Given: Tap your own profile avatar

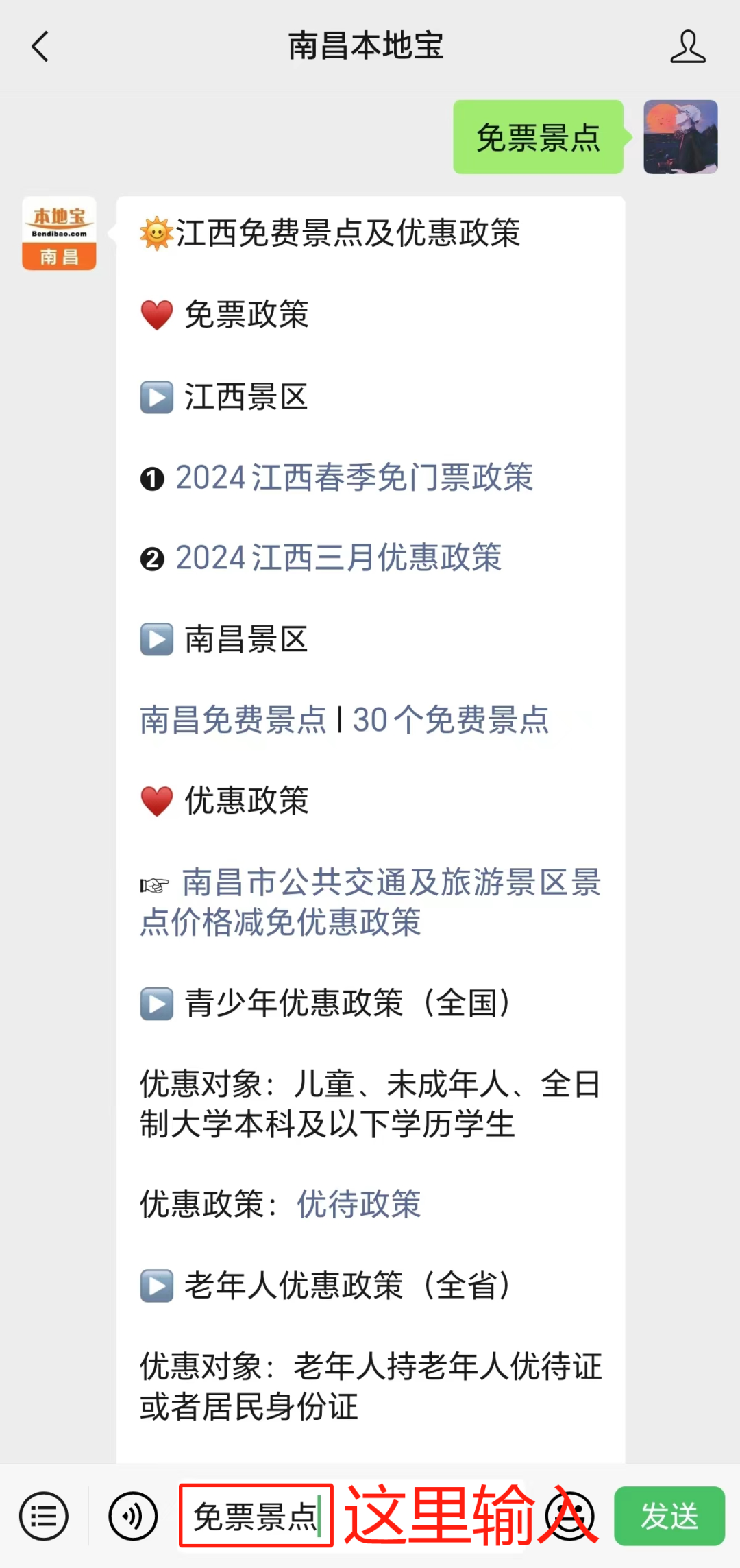Looking at the screenshot, I should point(680,137).
